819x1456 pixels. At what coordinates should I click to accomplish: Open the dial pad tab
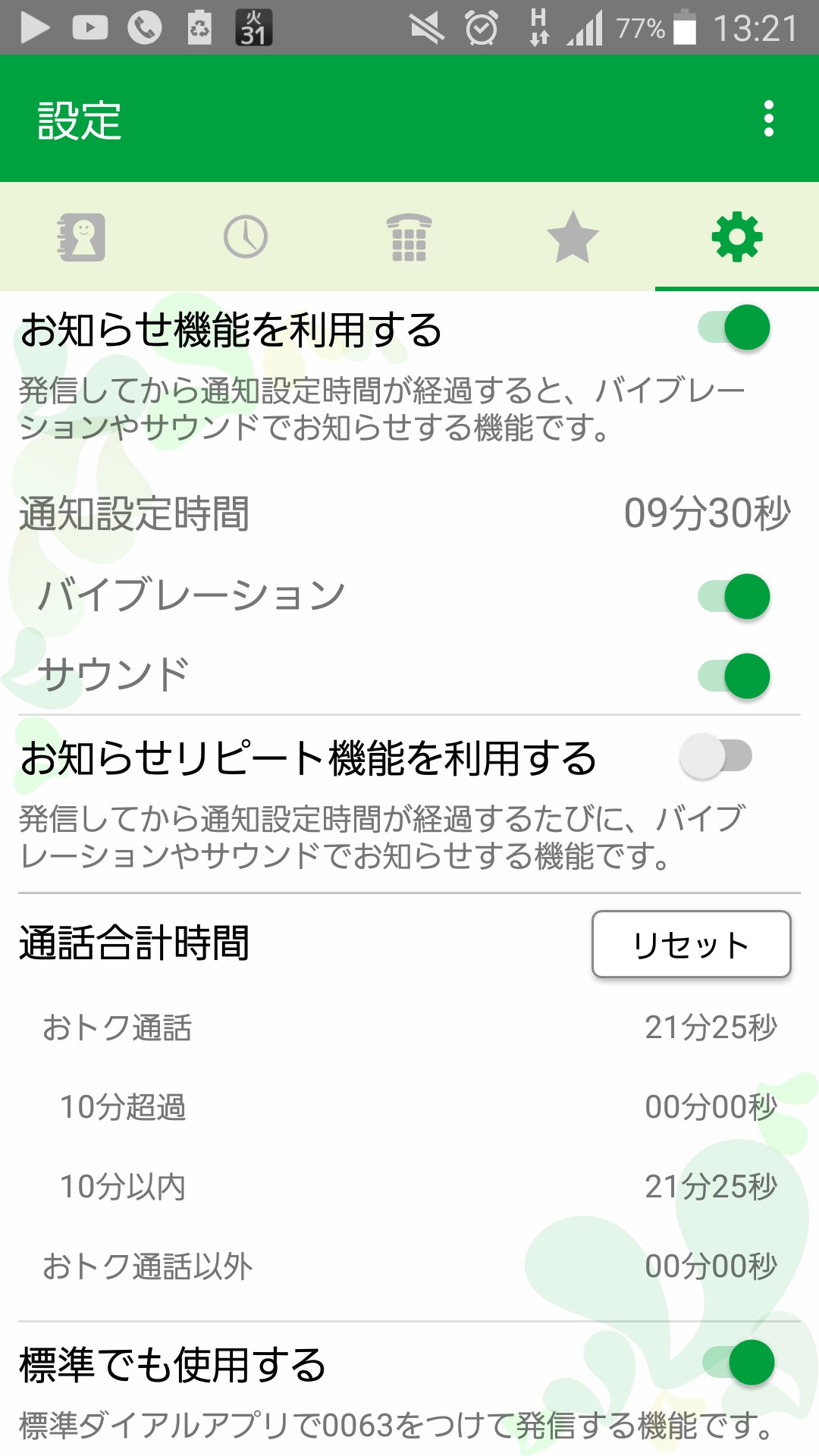click(409, 237)
